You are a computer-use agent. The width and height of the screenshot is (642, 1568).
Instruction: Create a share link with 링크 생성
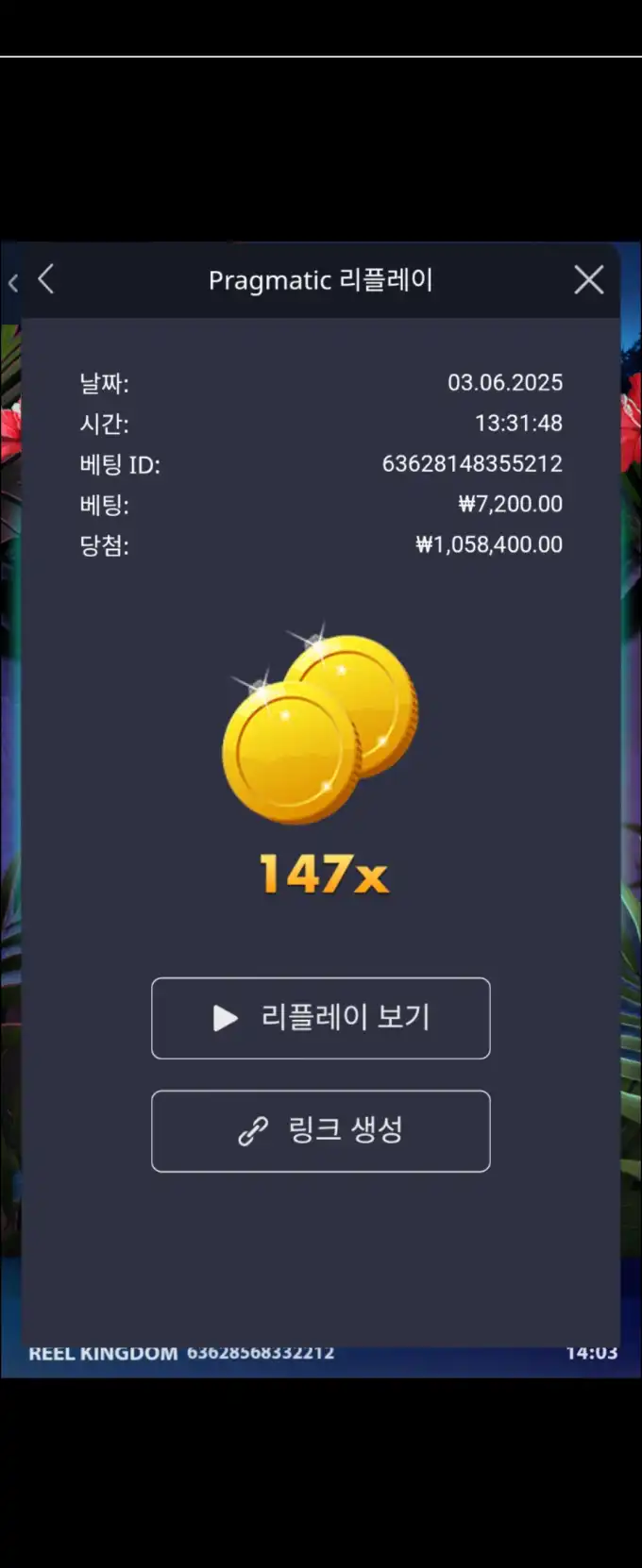pyautogui.click(x=321, y=1131)
